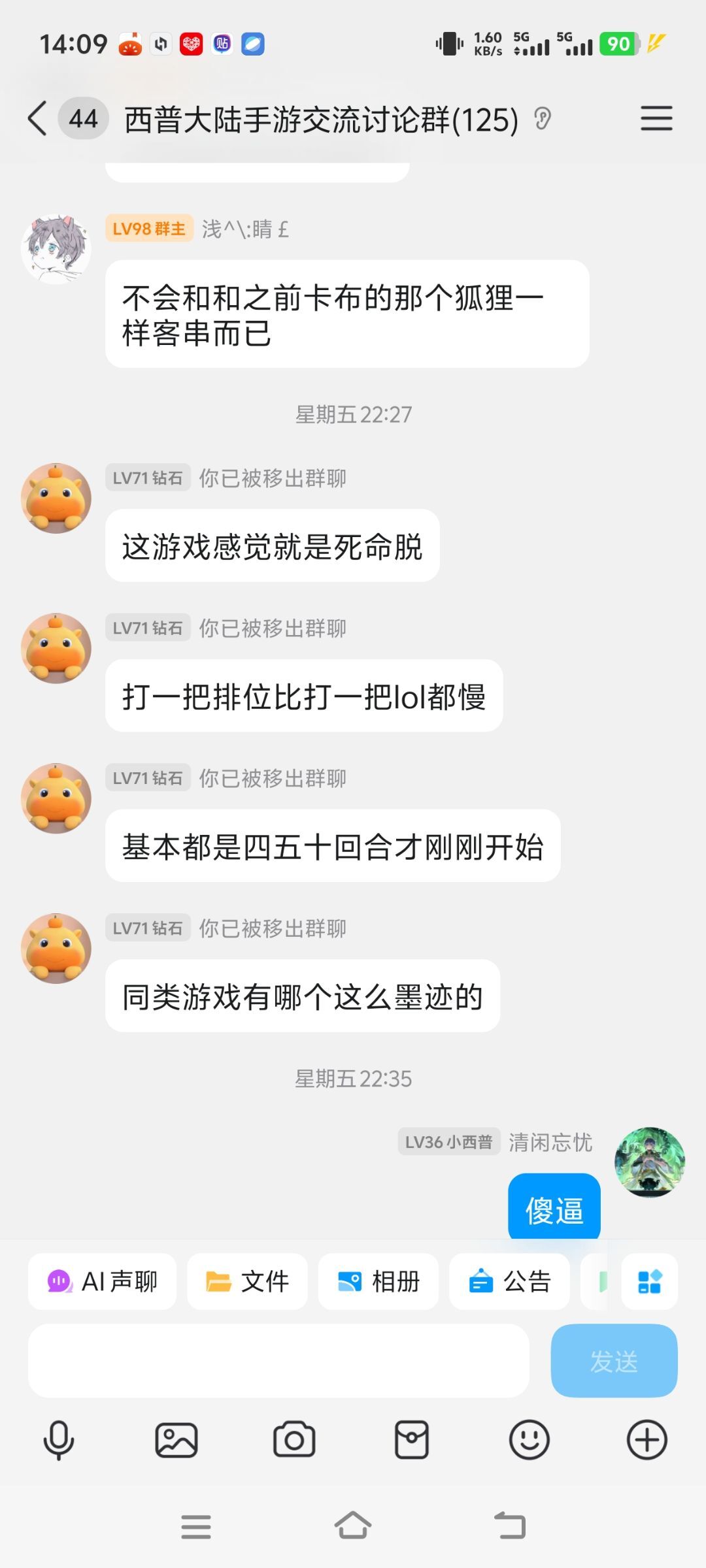The image size is (706, 1568).
Task: Focus the message input field
Action: 278,1361
